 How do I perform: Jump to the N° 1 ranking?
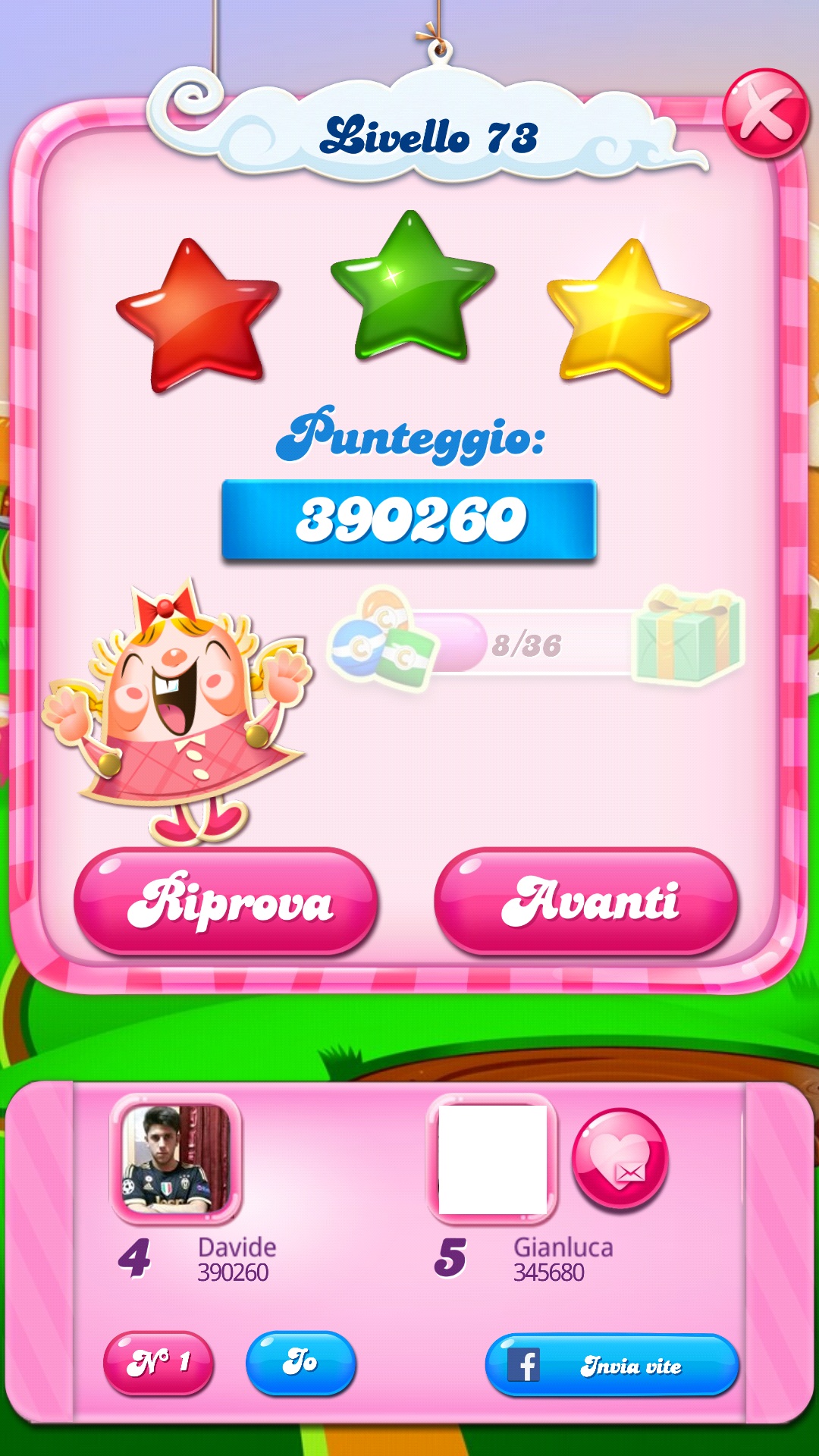158,1363
